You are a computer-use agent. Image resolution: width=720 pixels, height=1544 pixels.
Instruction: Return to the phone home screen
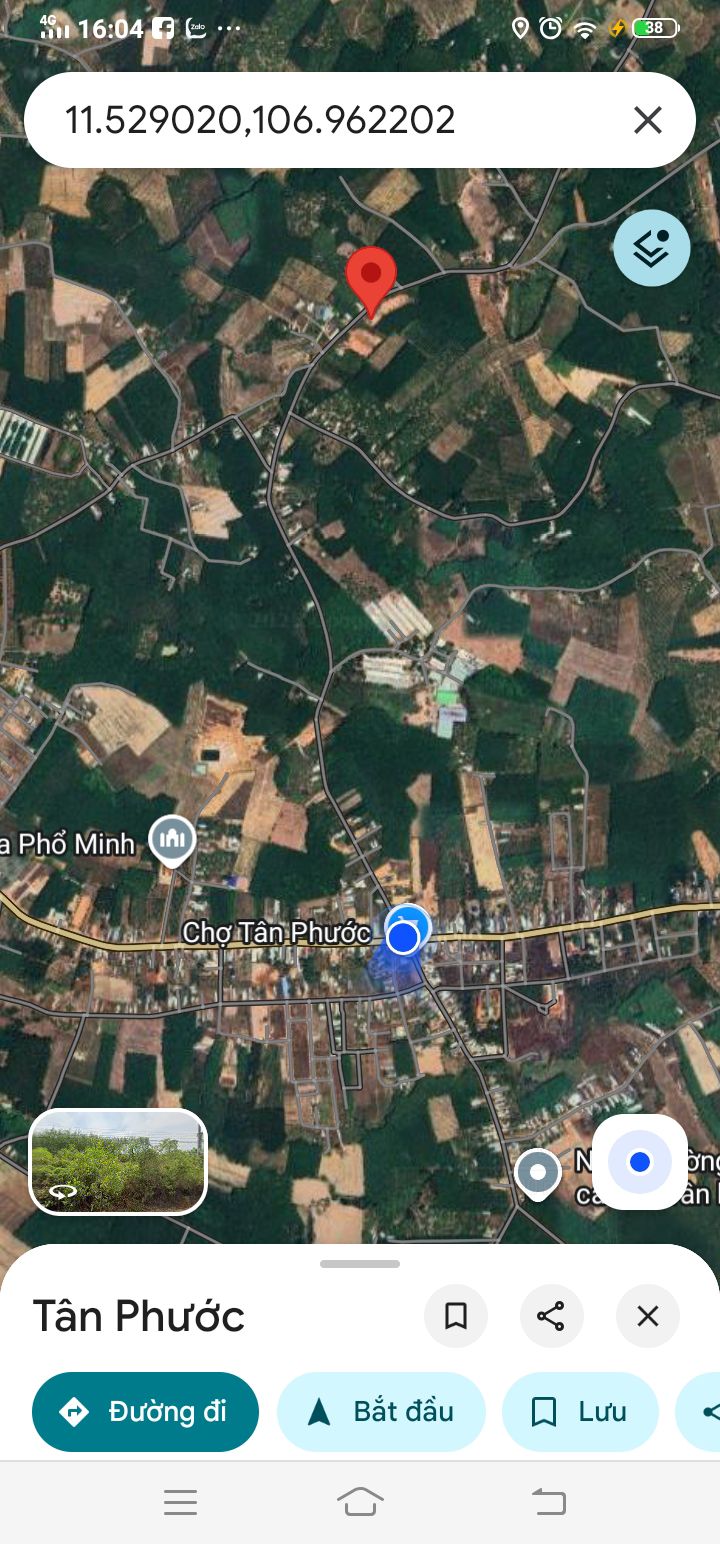[x=360, y=1502]
